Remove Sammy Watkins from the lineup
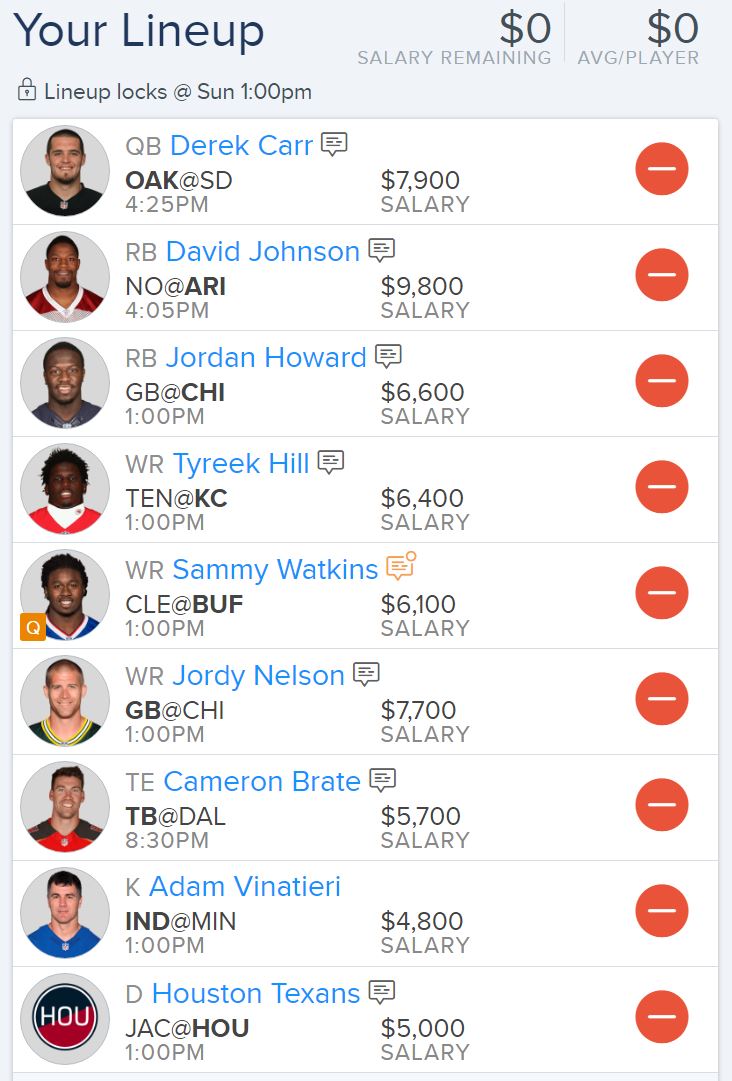Viewport: 732px width, 1081px height. pyautogui.click(x=661, y=593)
